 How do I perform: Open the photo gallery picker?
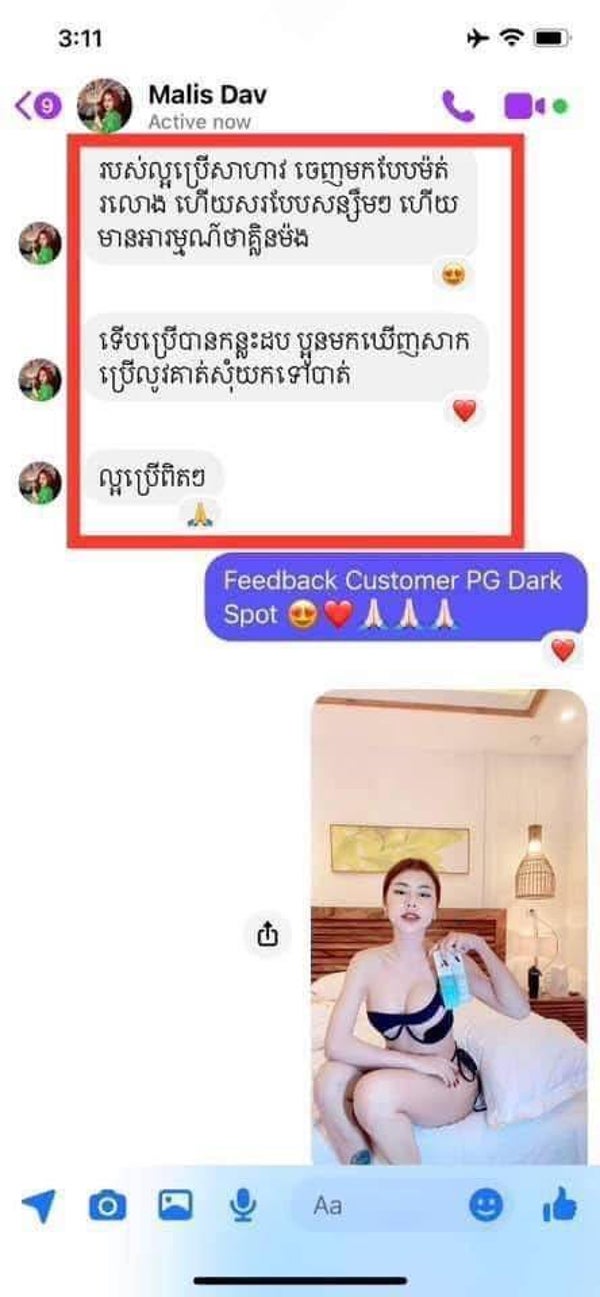click(175, 1206)
